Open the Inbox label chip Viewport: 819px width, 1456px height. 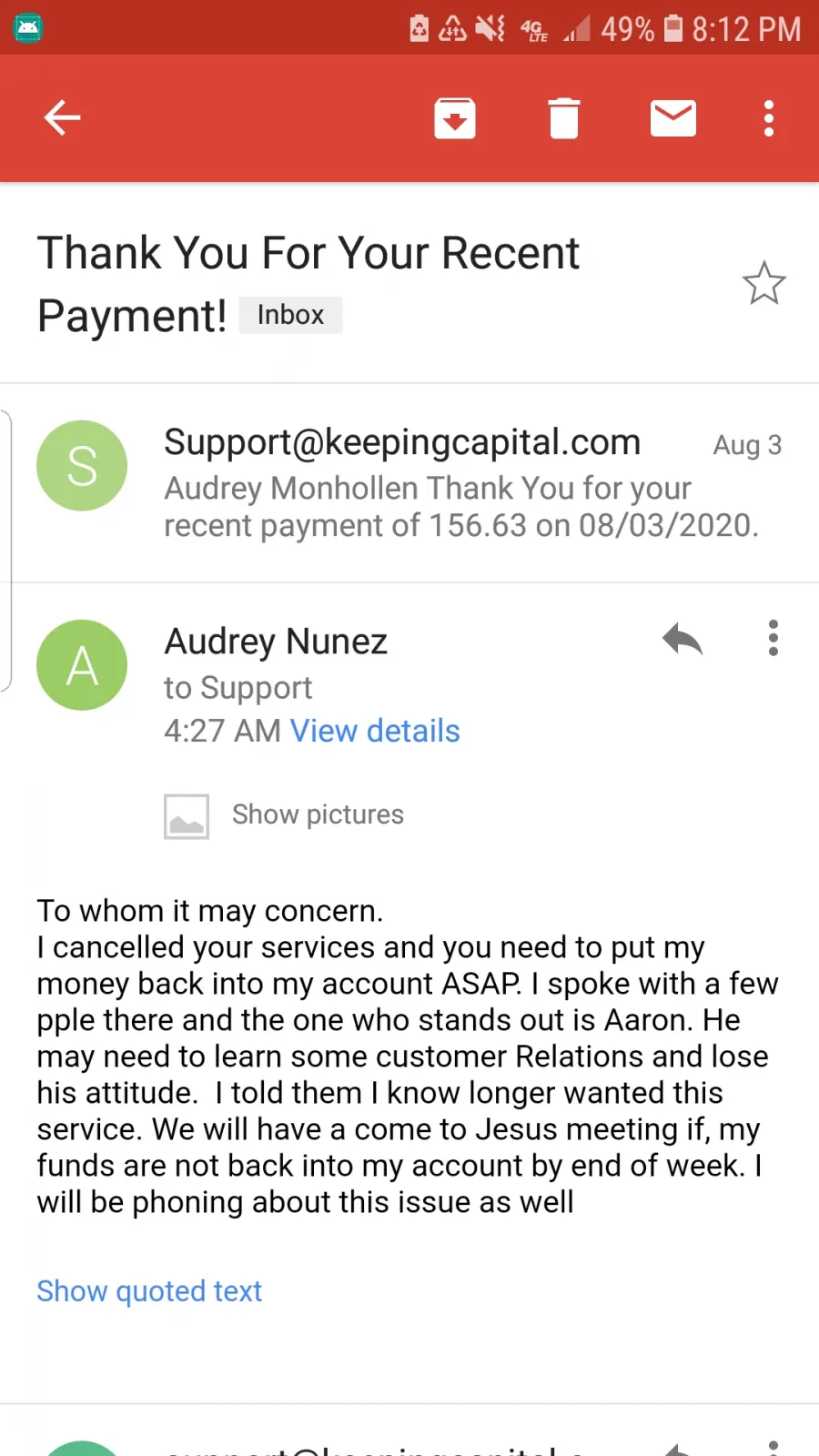click(290, 315)
